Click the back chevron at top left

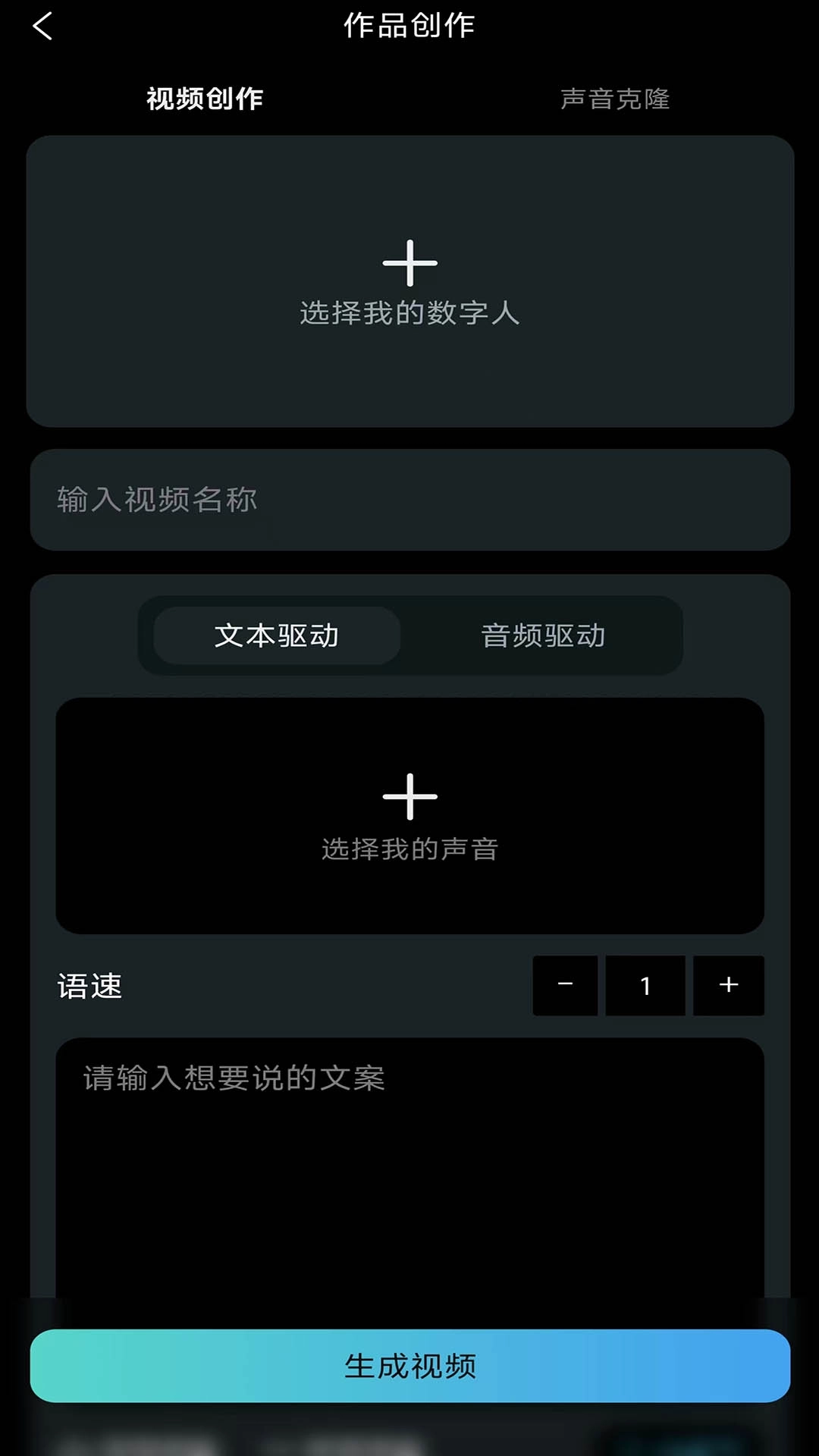[43, 26]
